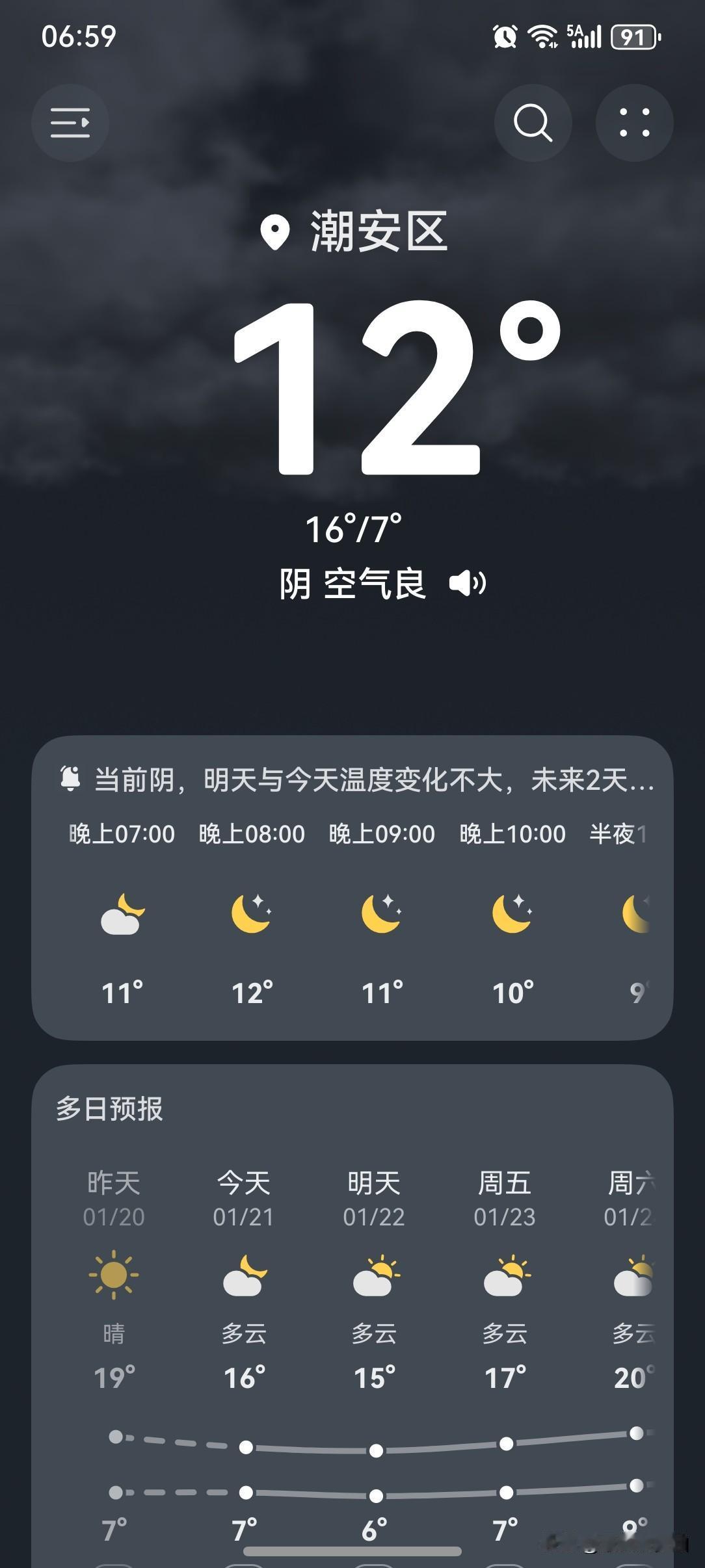
Task: Select the cloudy icon under 明天
Action: [374, 1275]
